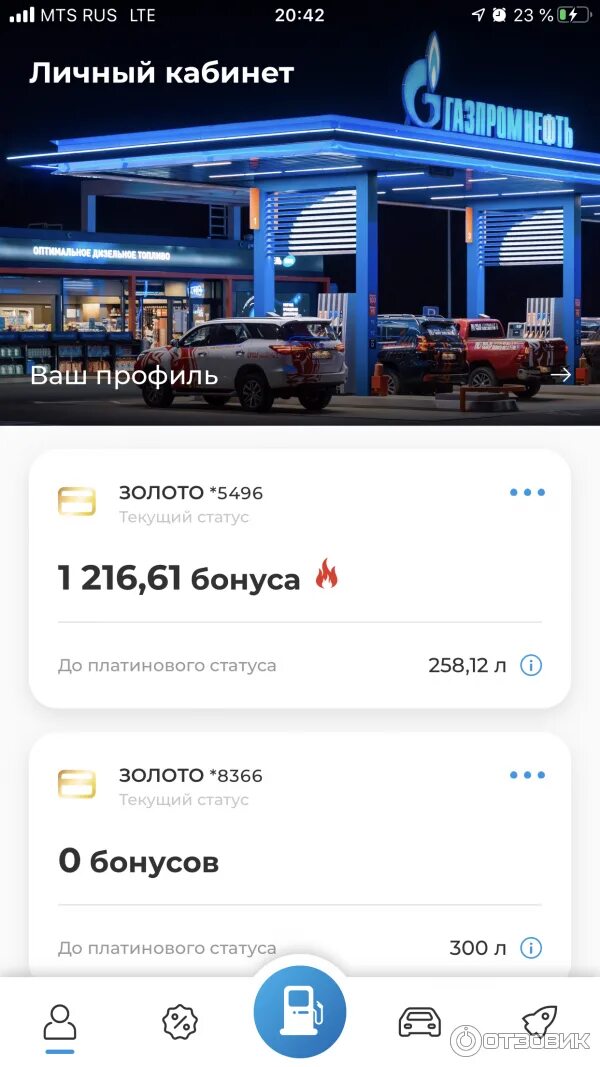
Task: Switch to the car tab
Action: coord(420,1022)
